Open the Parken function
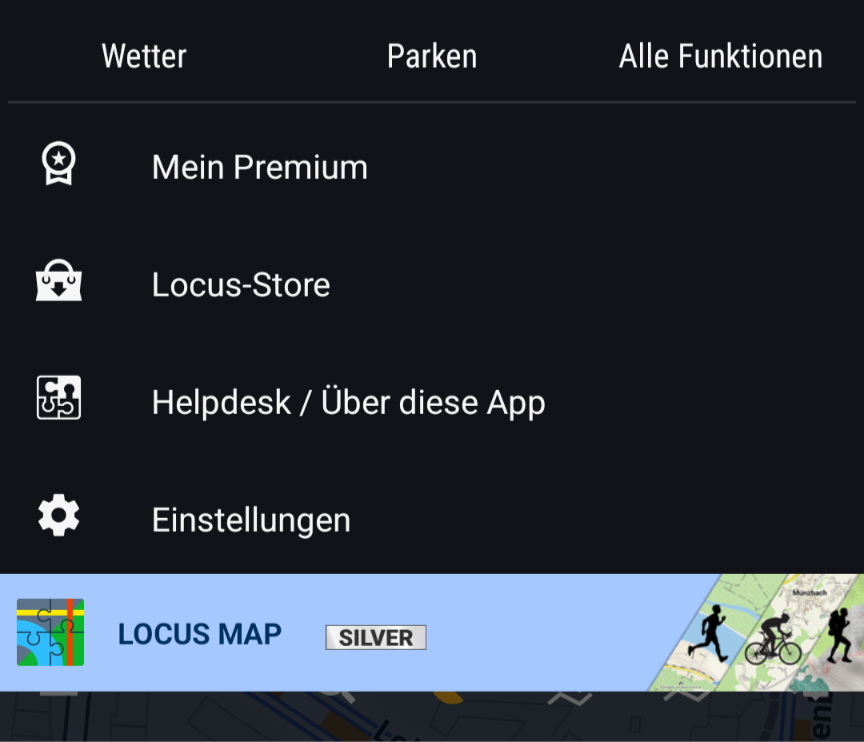 pos(432,56)
